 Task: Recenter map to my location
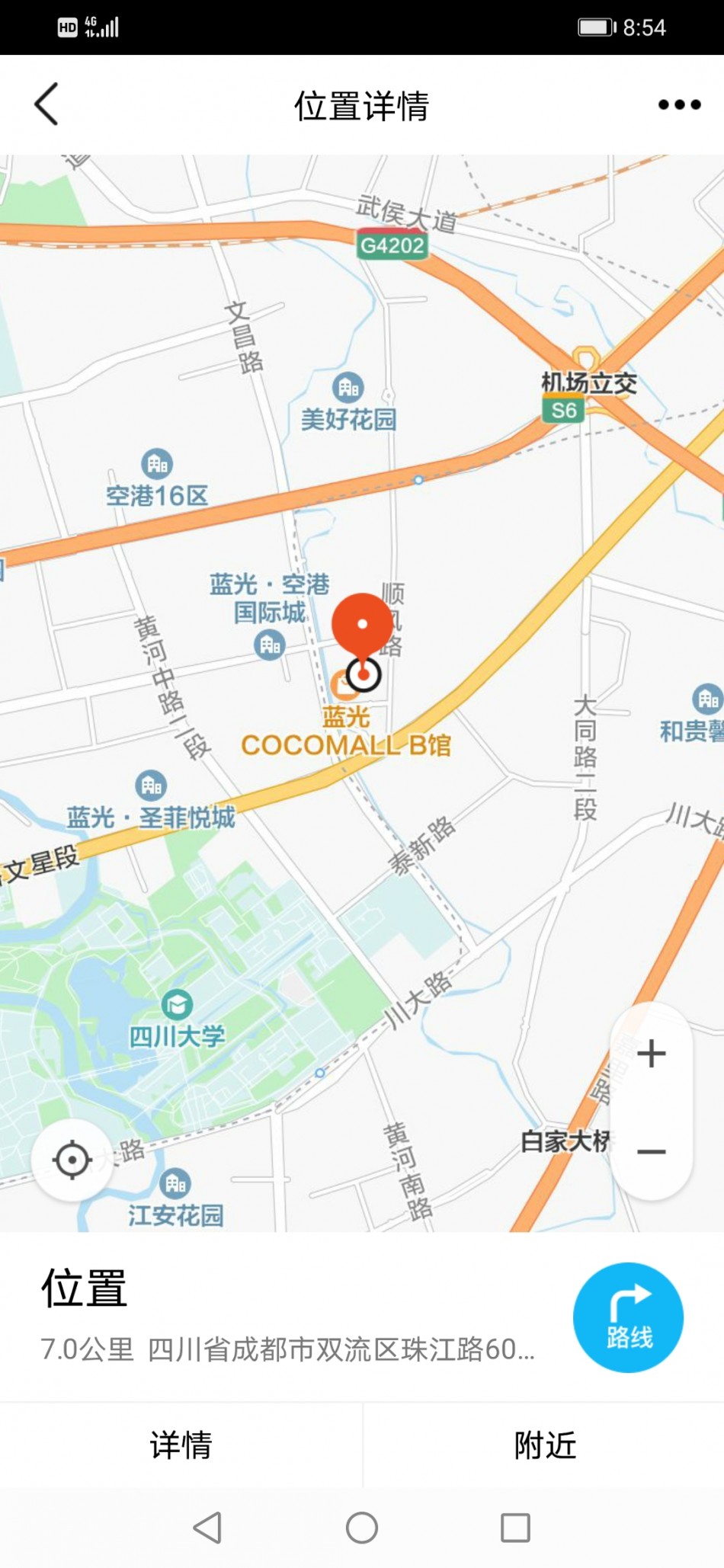click(72, 1160)
